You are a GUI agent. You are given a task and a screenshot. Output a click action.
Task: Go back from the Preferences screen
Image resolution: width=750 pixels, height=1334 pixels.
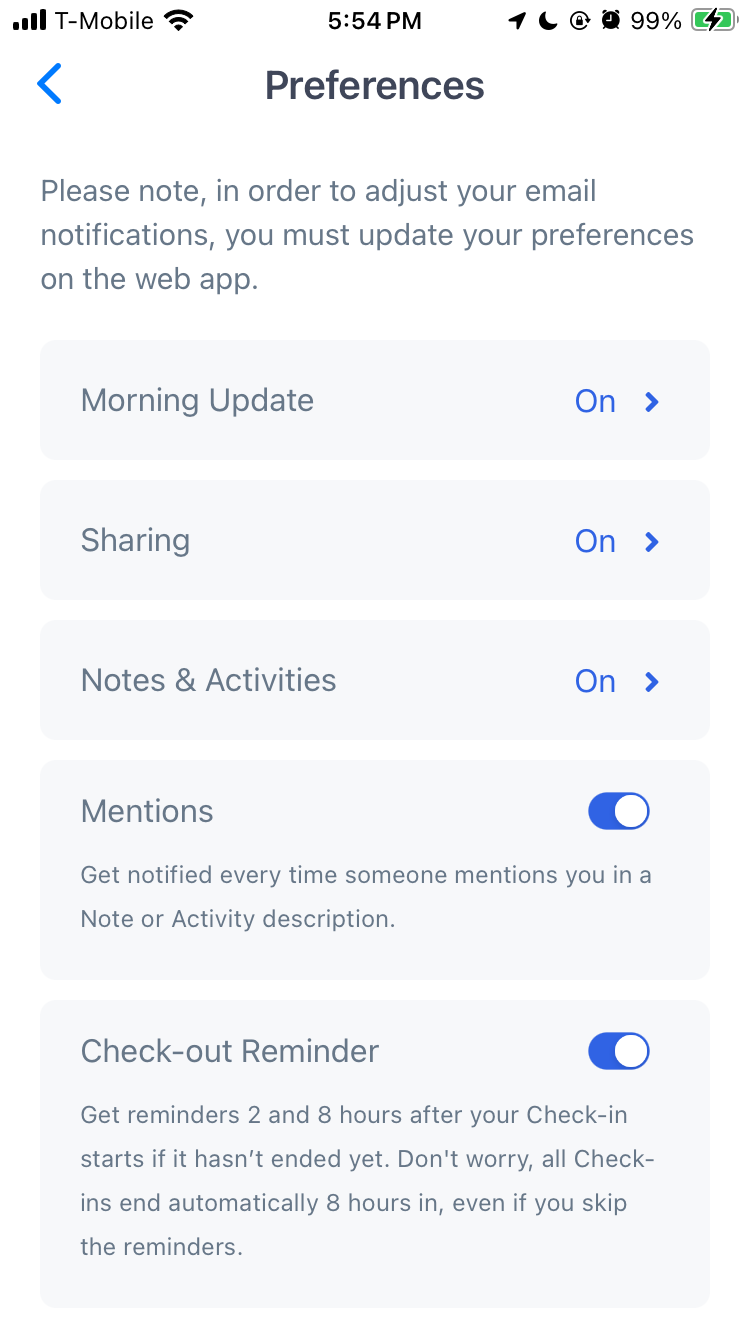tap(49, 84)
